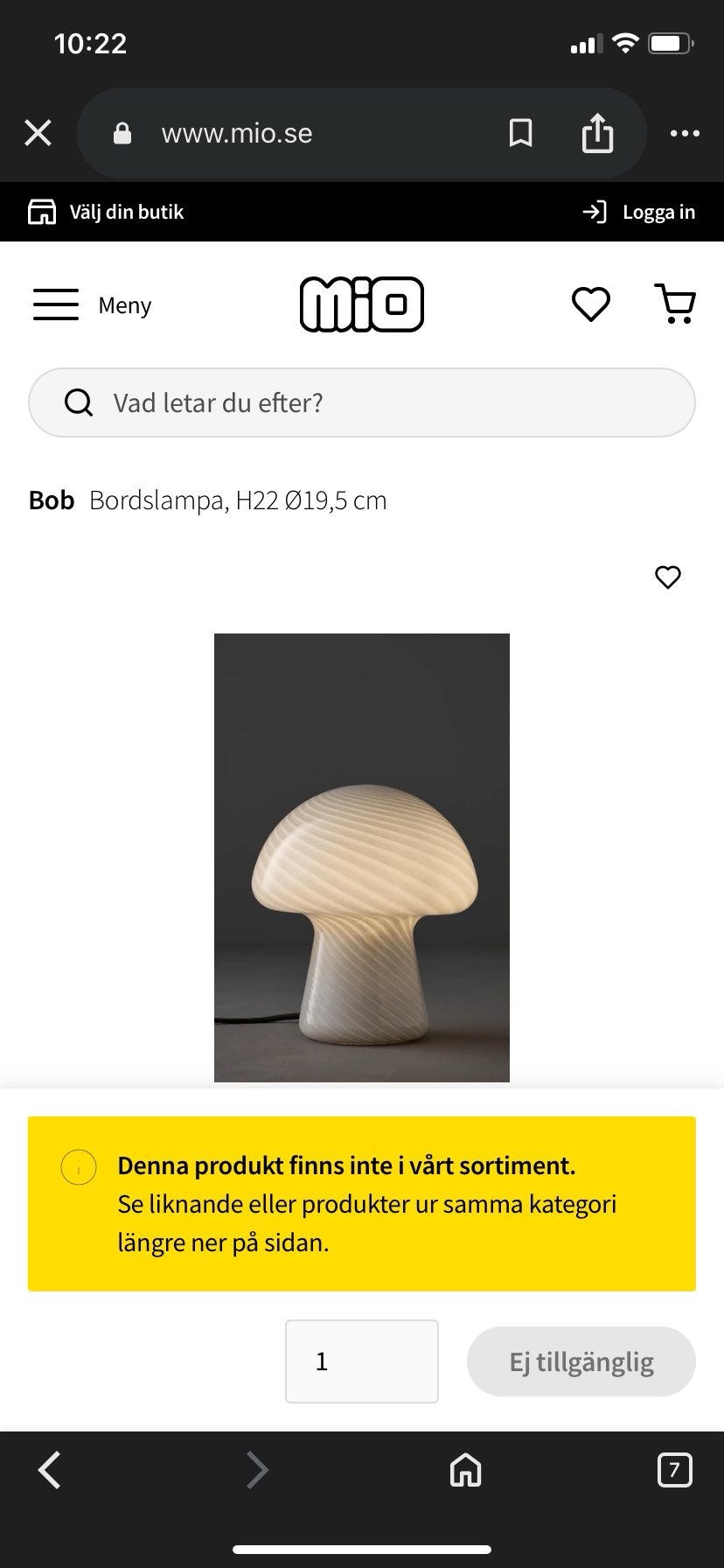Screen dimensions: 724x1568
Task: Open the Bob lamp product image
Action: 362,857
